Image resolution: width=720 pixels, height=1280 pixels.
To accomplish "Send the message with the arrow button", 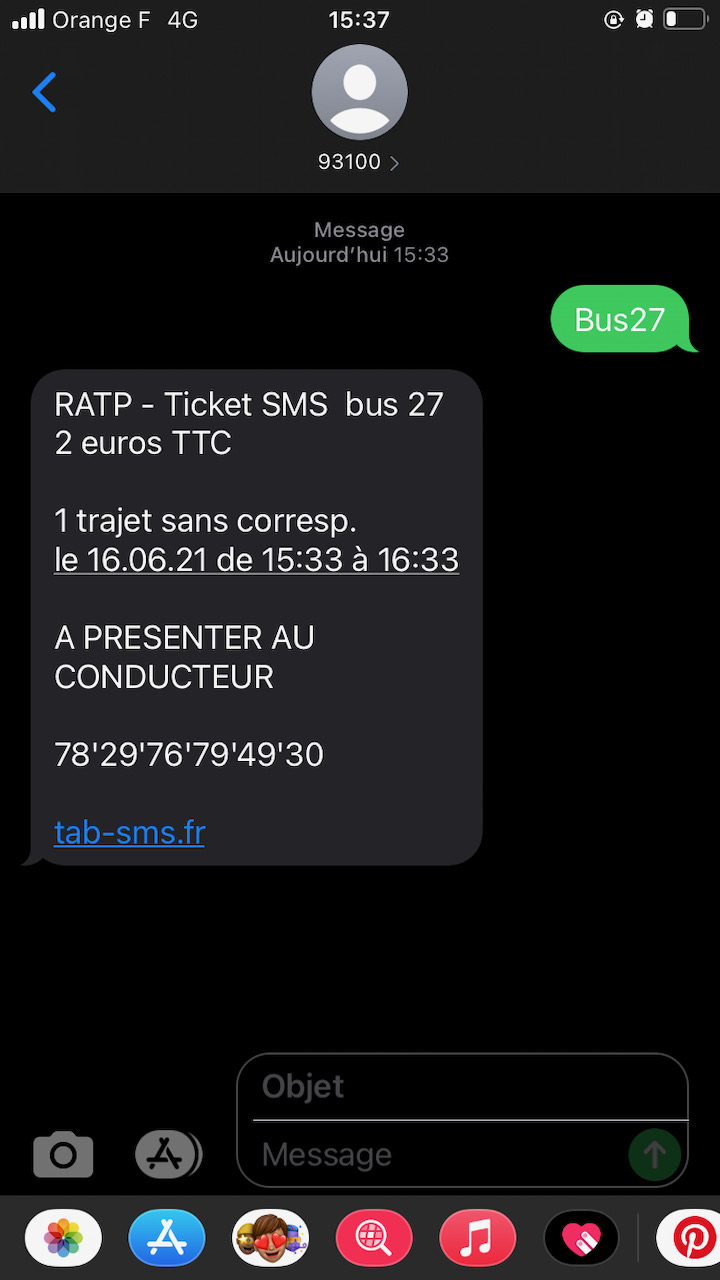I will tap(654, 1155).
